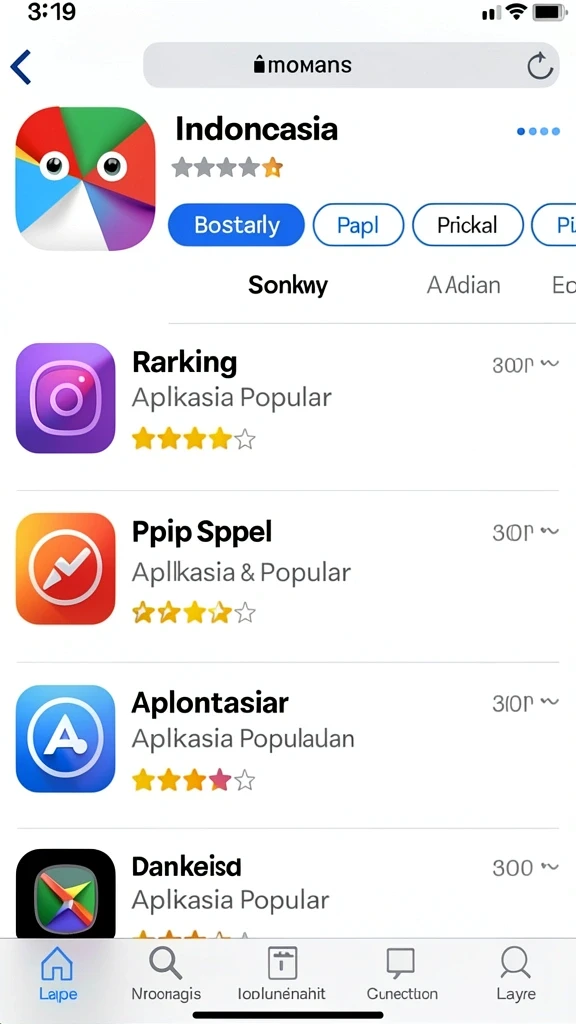This screenshot has width=576, height=1024.
Task: Select the Papl chip
Action: tap(358, 225)
